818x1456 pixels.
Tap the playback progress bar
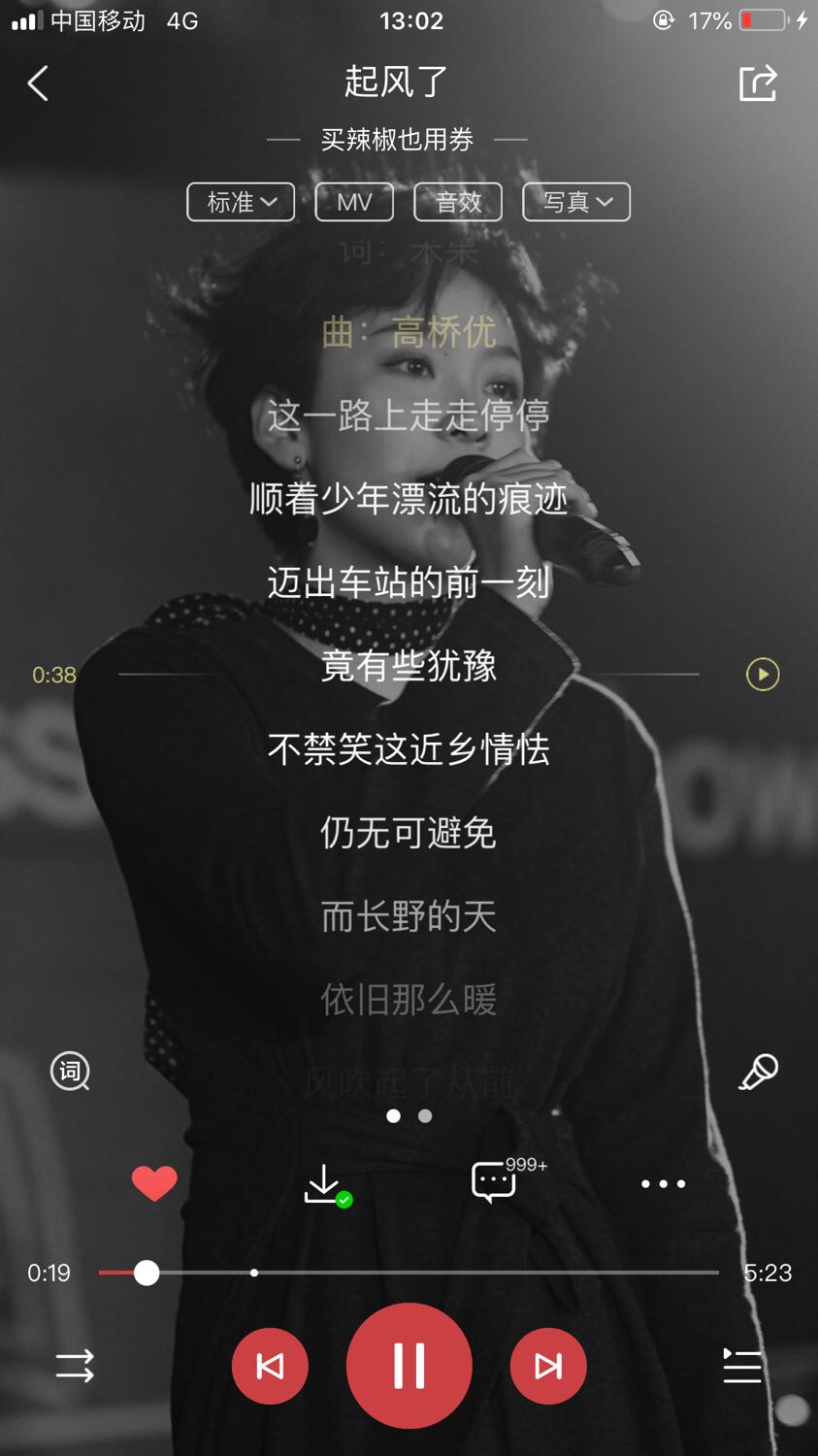pyautogui.click(x=409, y=1272)
